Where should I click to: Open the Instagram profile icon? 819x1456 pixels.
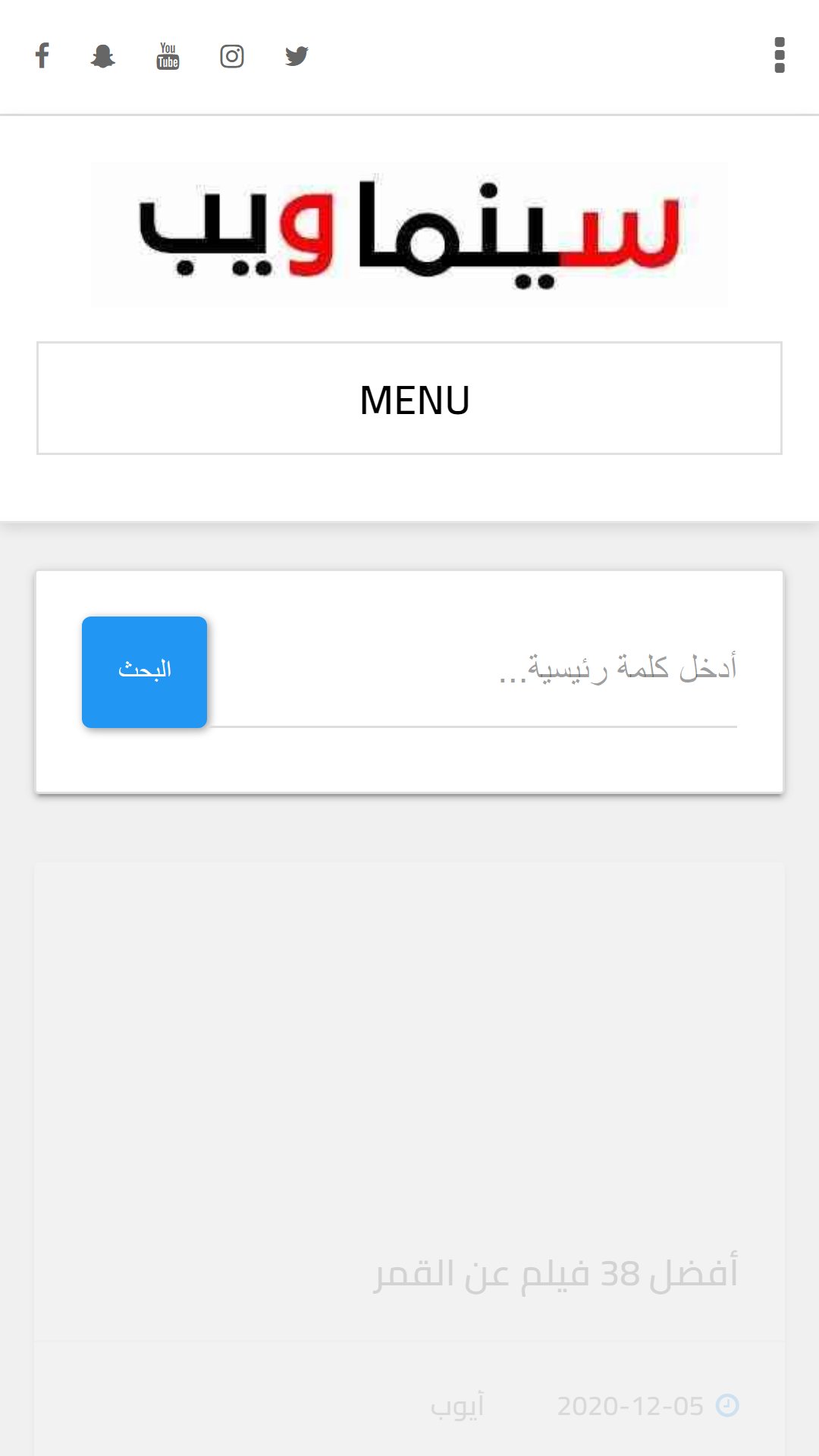[x=232, y=56]
